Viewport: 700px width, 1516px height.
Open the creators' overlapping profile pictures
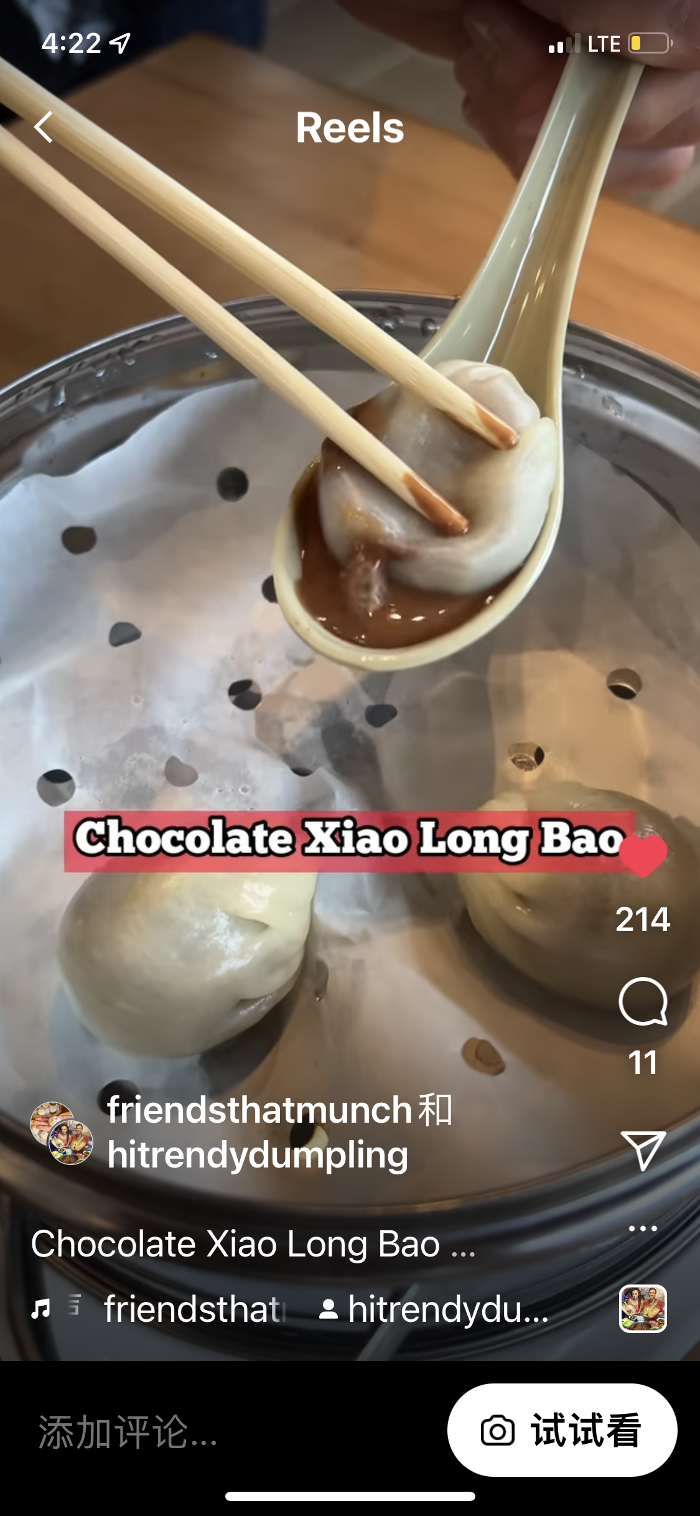(61, 1134)
